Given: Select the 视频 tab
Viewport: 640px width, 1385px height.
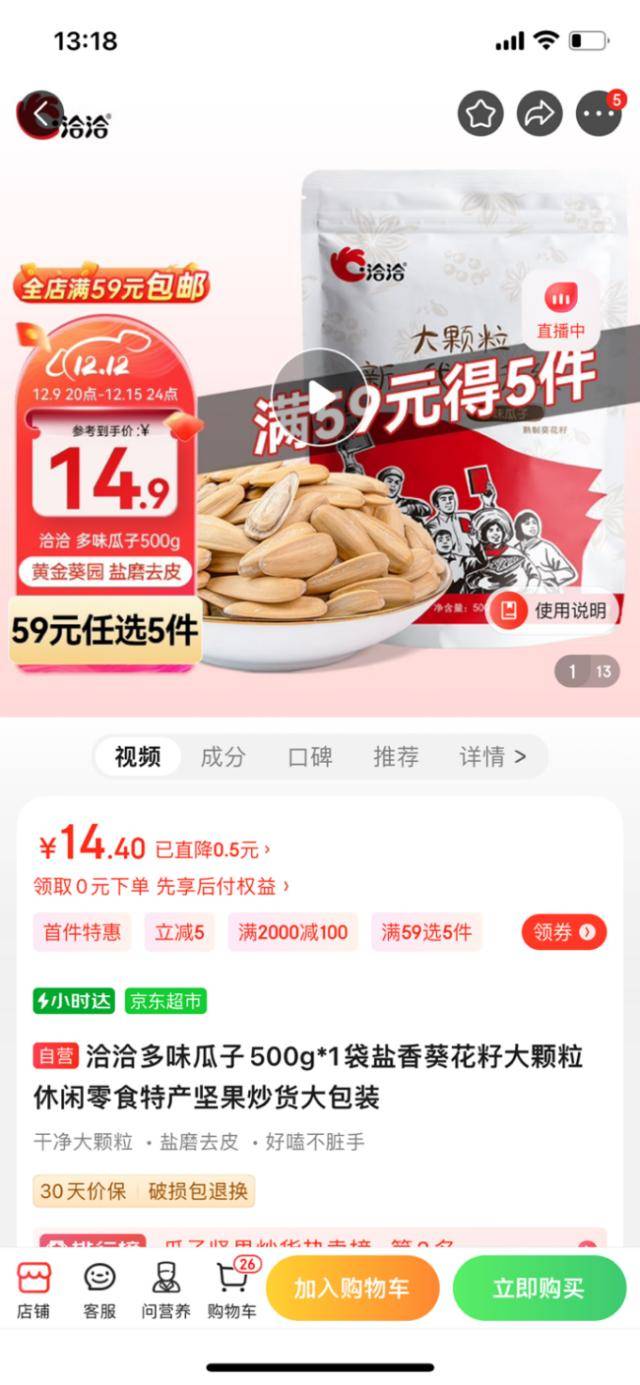Looking at the screenshot, I should pyautogui.click(x=137, y=757).
